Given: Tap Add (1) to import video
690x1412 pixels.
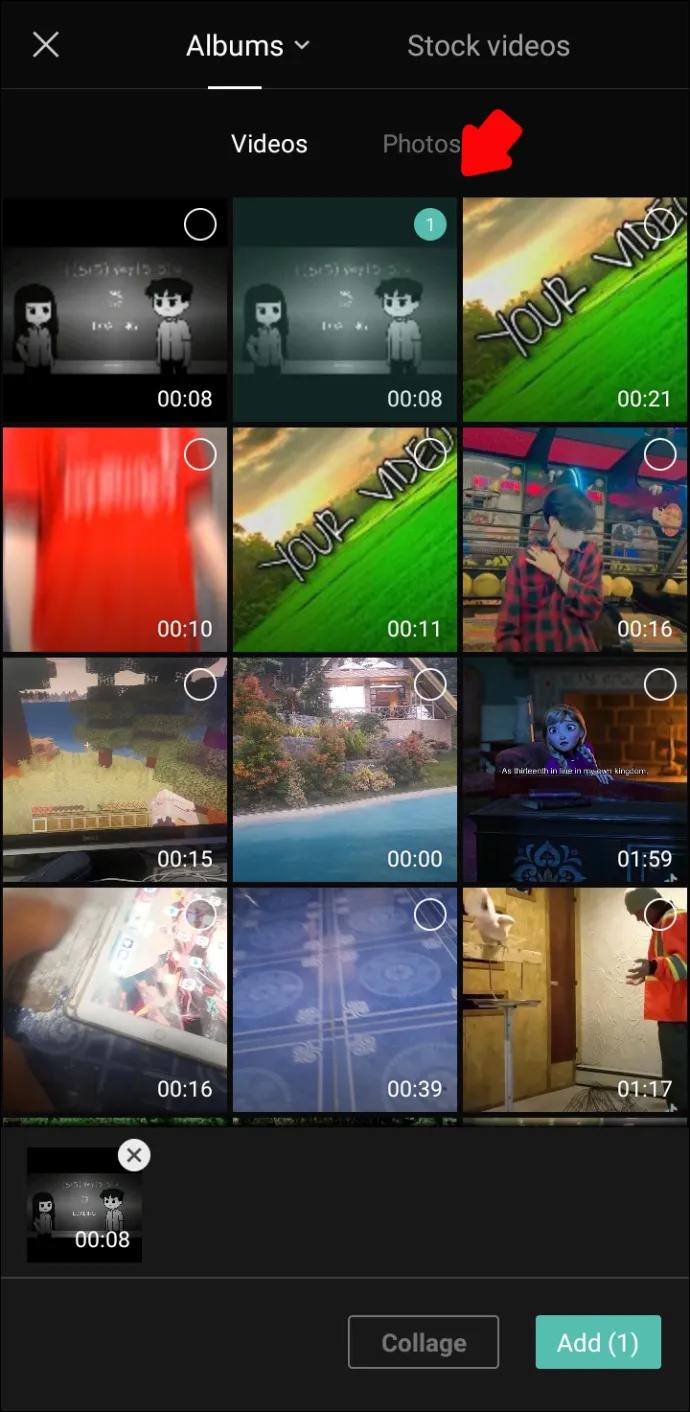Looking at the screenshot, I should 598,1342.
